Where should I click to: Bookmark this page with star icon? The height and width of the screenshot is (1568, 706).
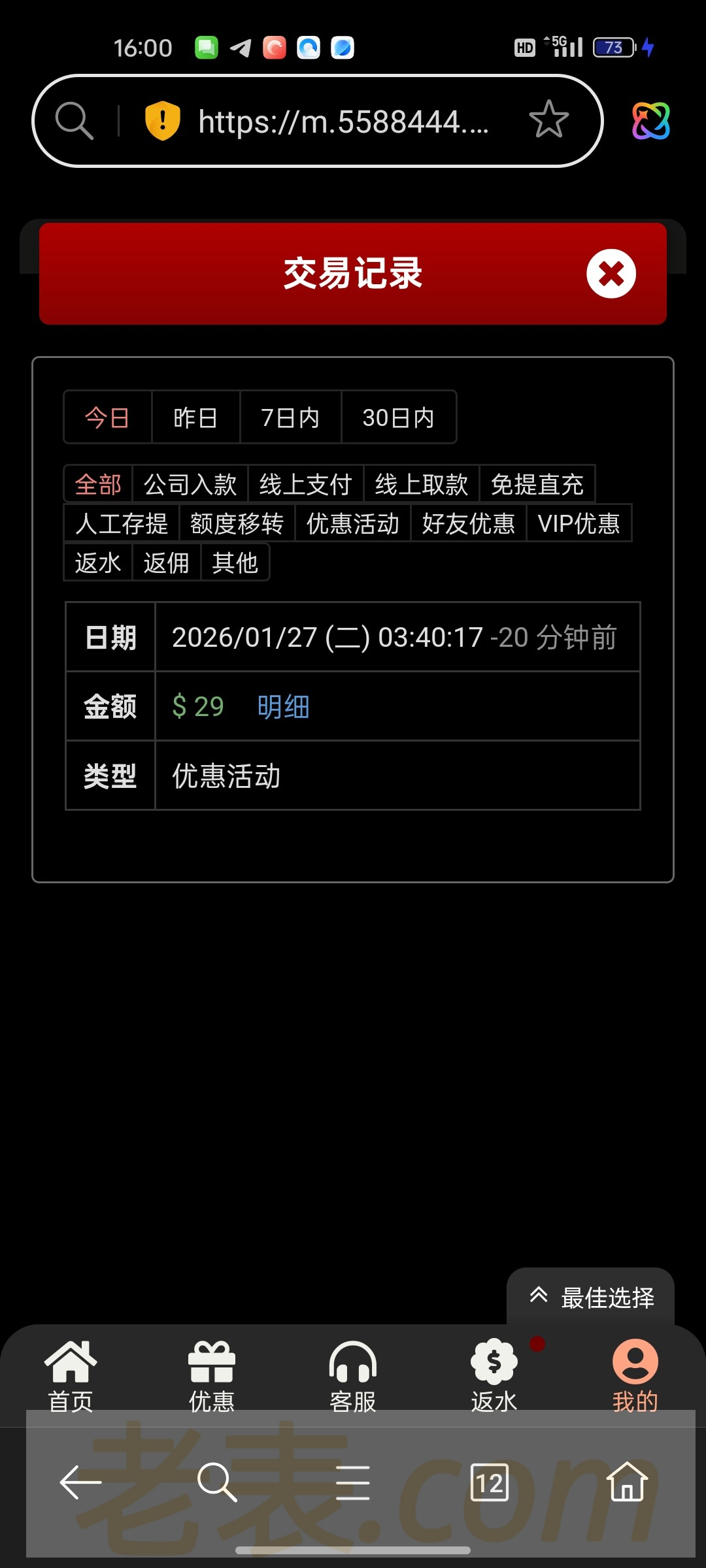[548, 120]
